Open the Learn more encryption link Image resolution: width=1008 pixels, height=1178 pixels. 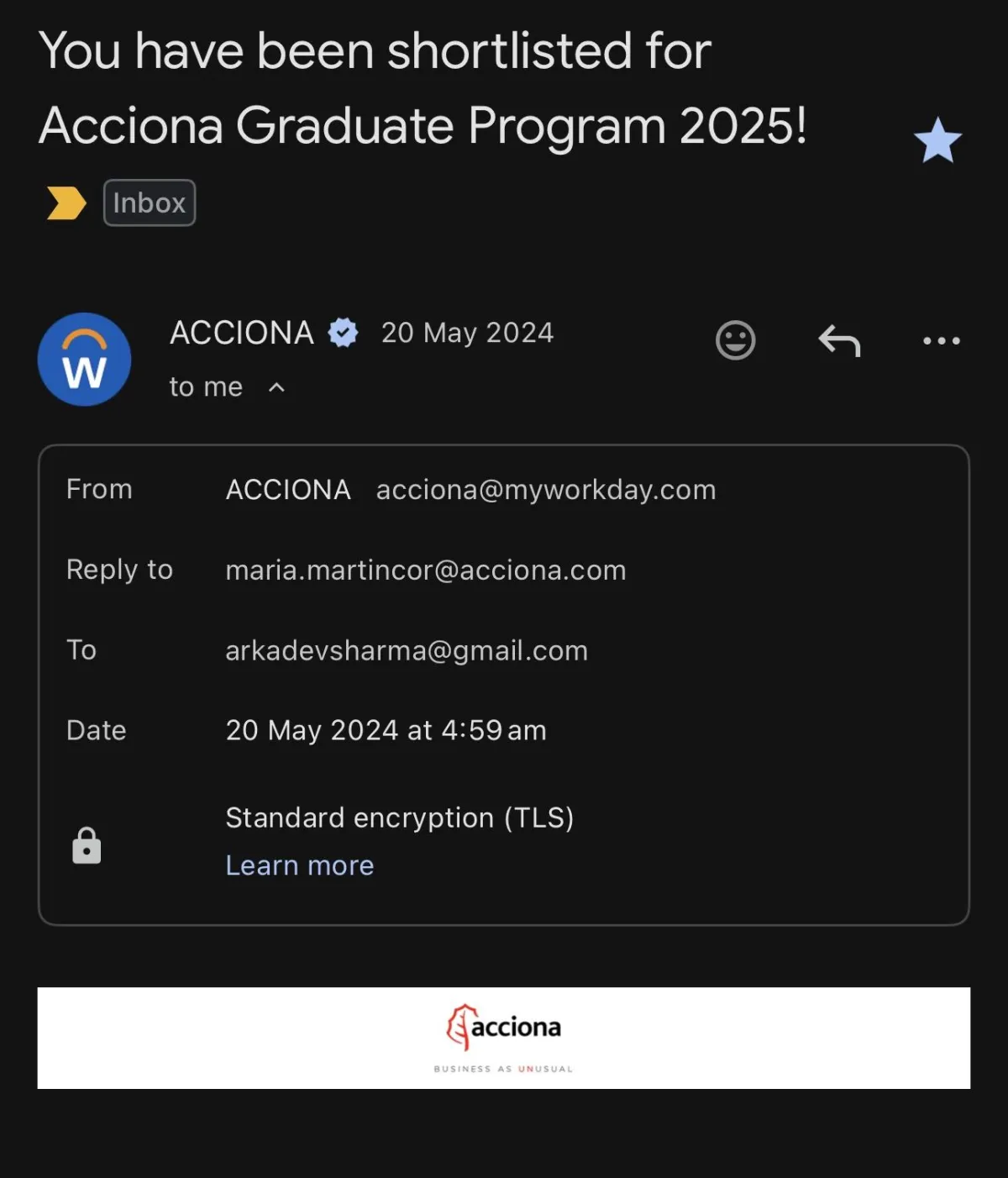(300, 865)
